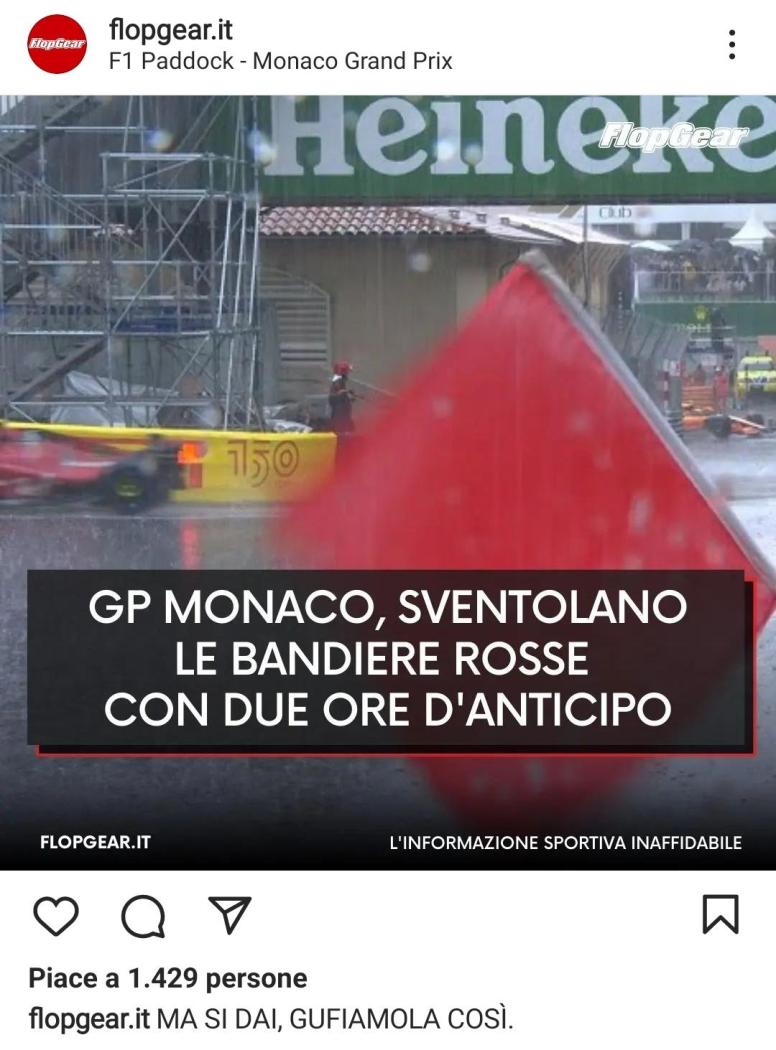The height and width of the screenshot is (1050, 776).
Task: Open flopgear.it profile picture
Action: 57,44
